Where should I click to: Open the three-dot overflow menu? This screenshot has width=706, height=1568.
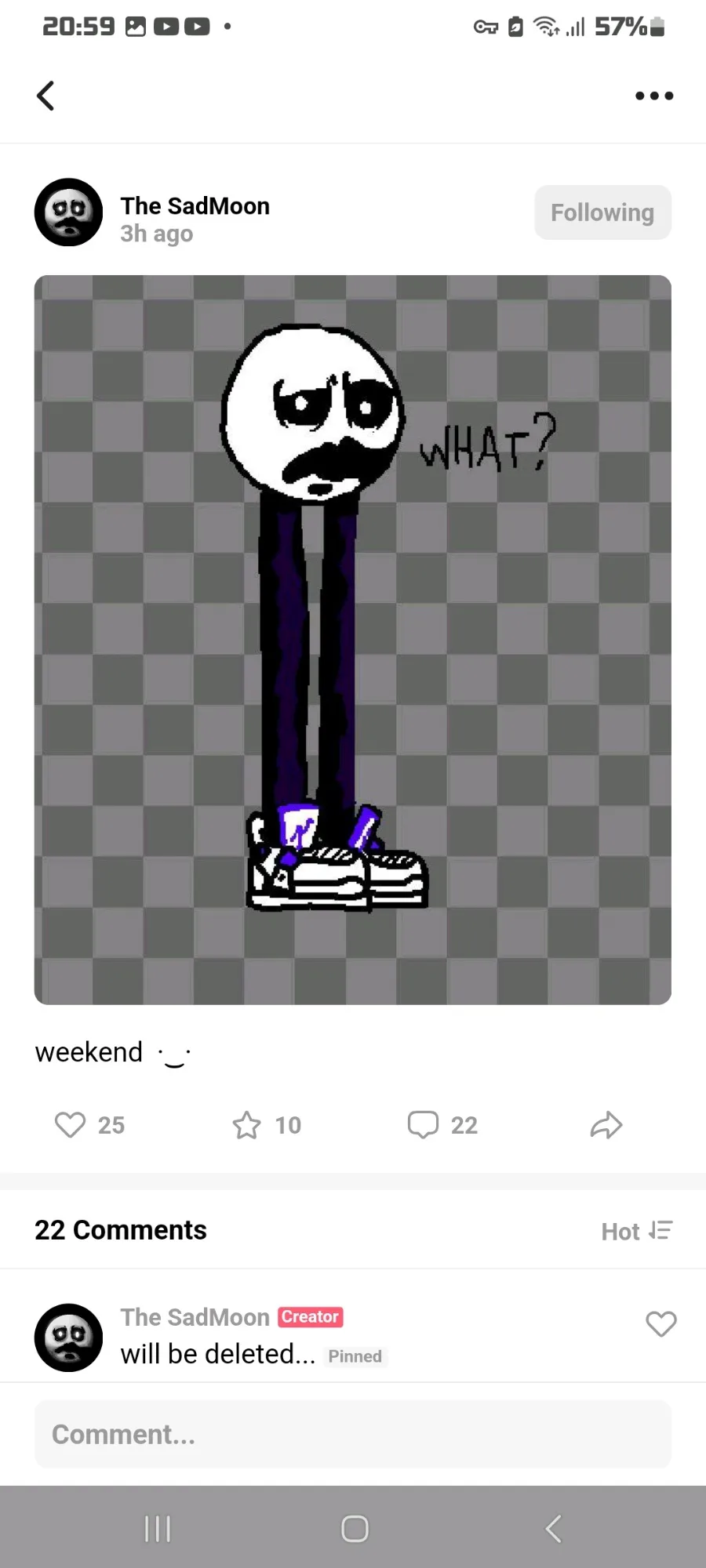(x=654, y=96)
